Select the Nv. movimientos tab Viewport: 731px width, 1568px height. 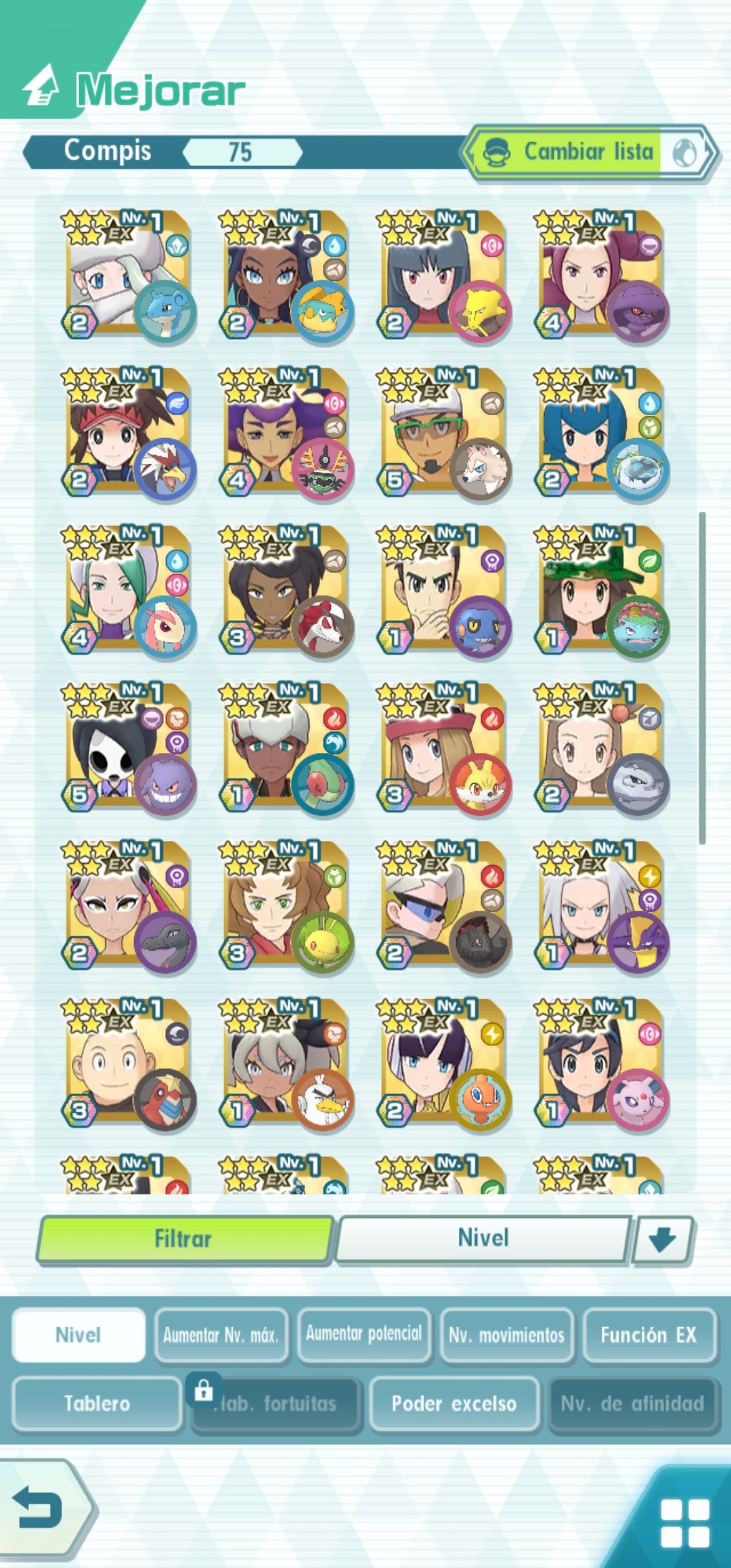506,1335
